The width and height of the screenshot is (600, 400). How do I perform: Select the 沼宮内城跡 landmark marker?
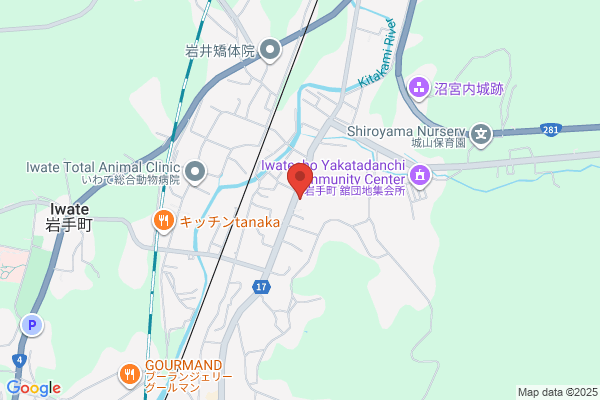click(x=419, y=88)
